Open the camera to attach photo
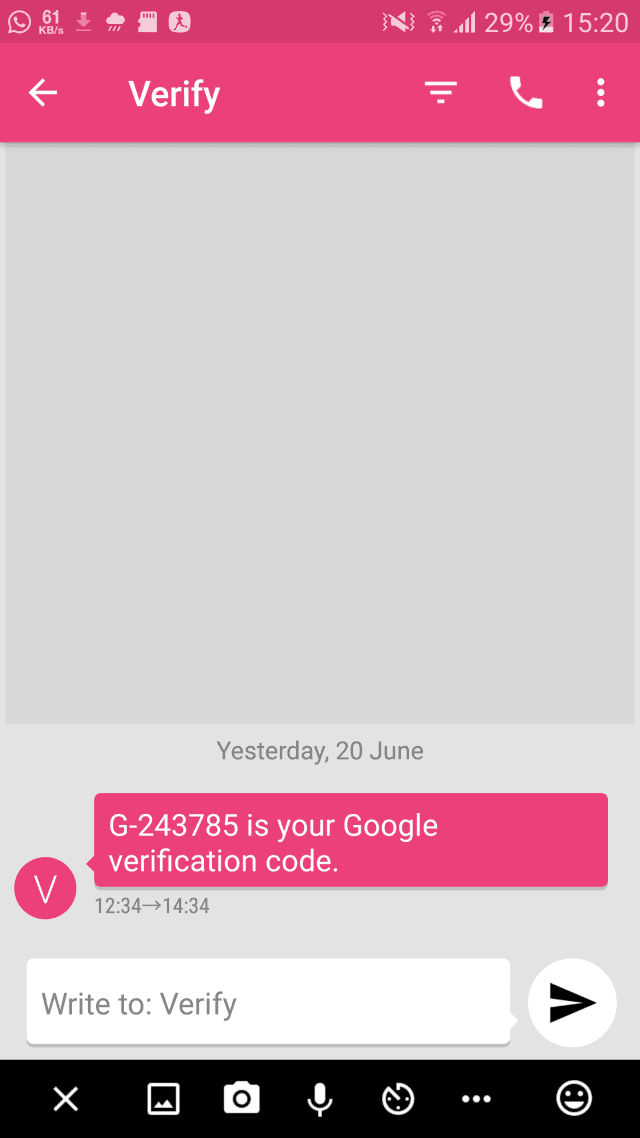The image size is (640, 1138). [241, 1100]
